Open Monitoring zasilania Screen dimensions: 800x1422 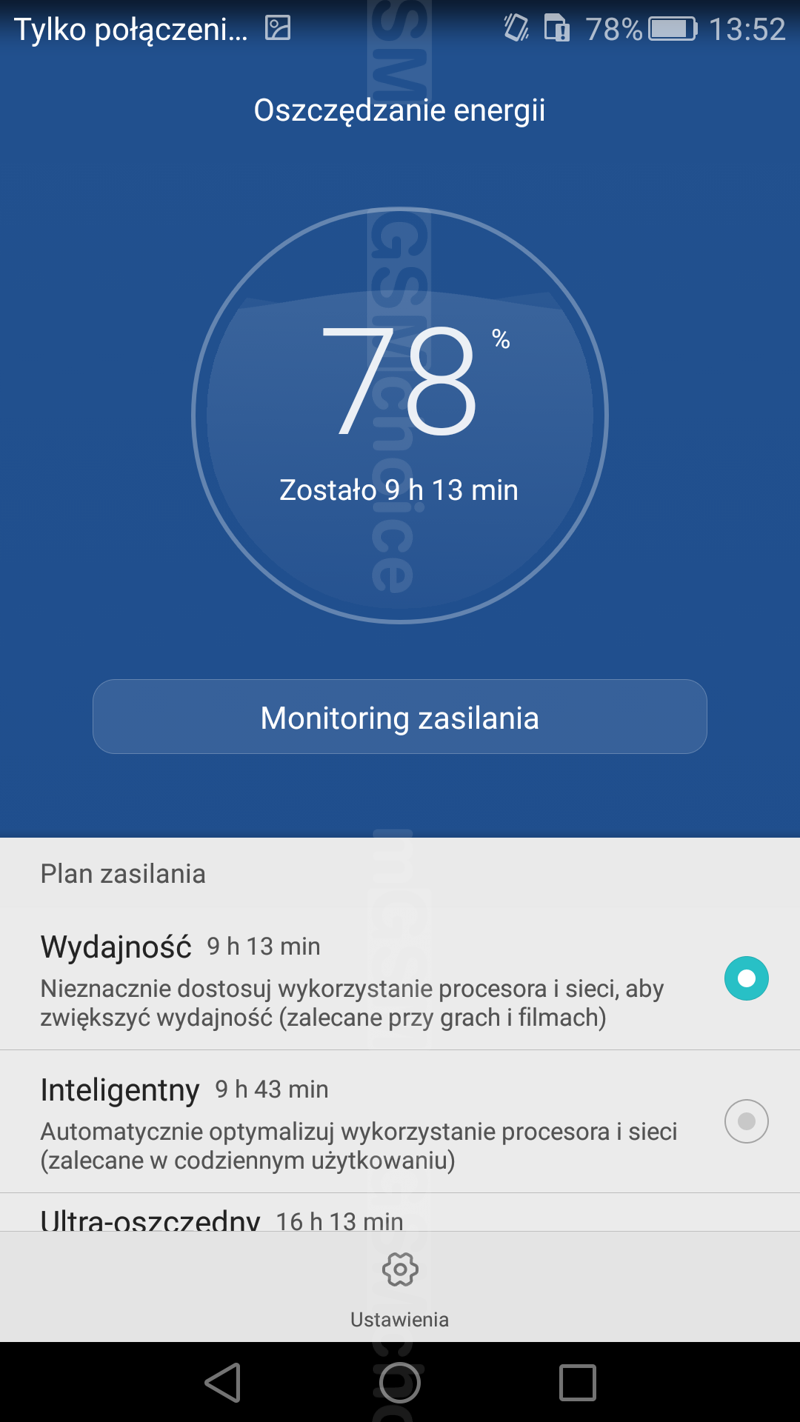click(x=400, y=717)
